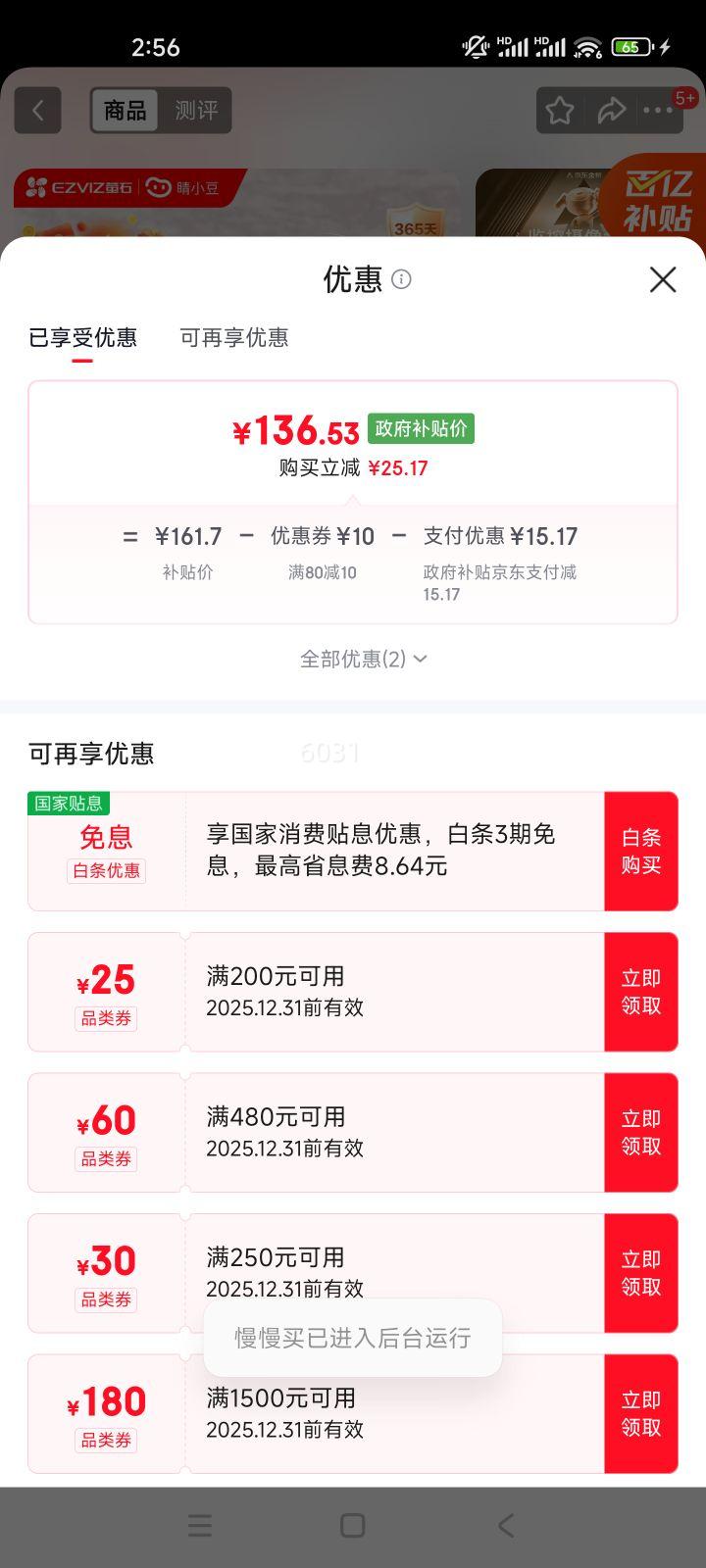The height and width of the screenshot is (1568, 706).
Task: Tap 立即领取 for the ¥180 coupon
Action: 640,1413
